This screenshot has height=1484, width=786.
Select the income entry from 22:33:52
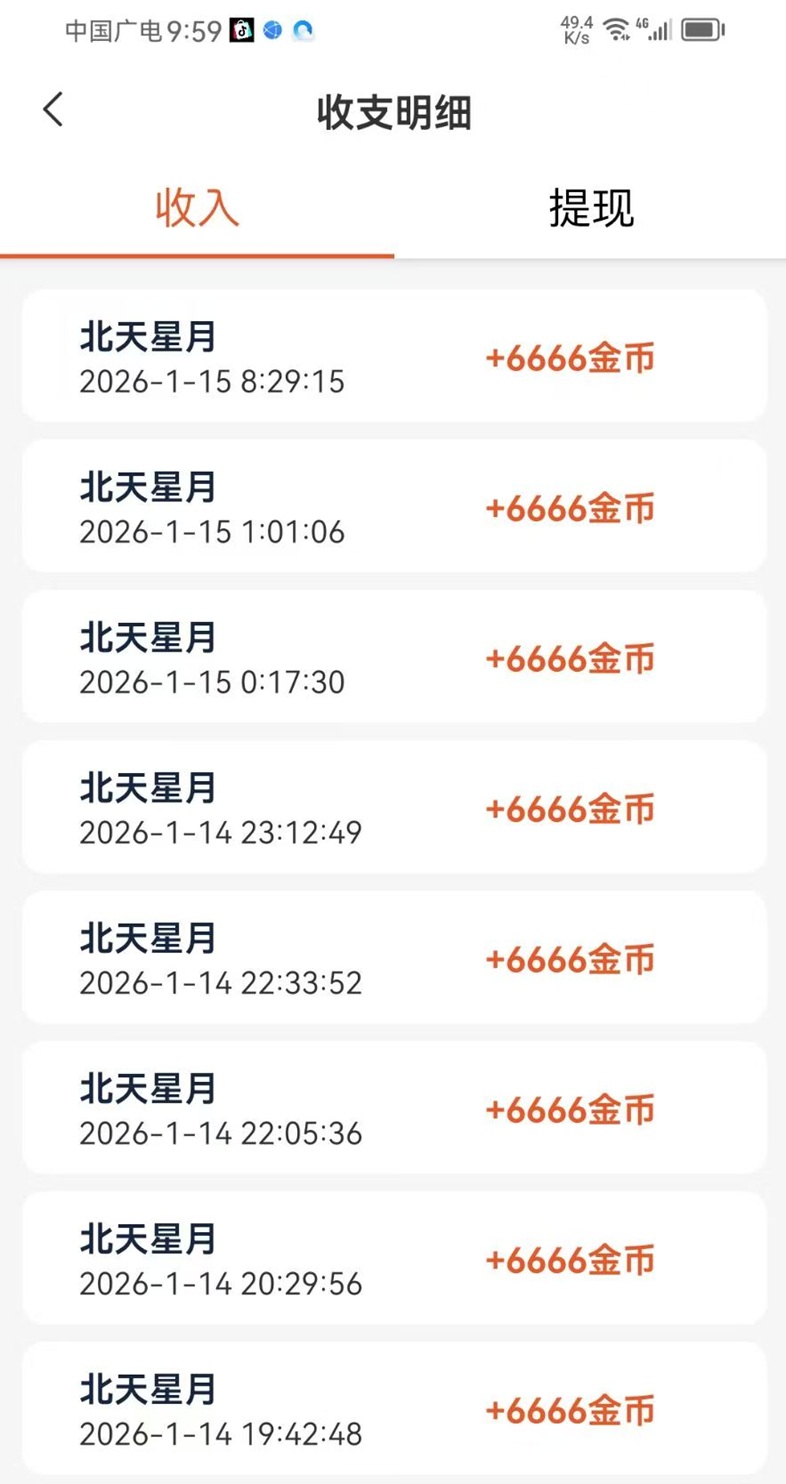point(393,958)
